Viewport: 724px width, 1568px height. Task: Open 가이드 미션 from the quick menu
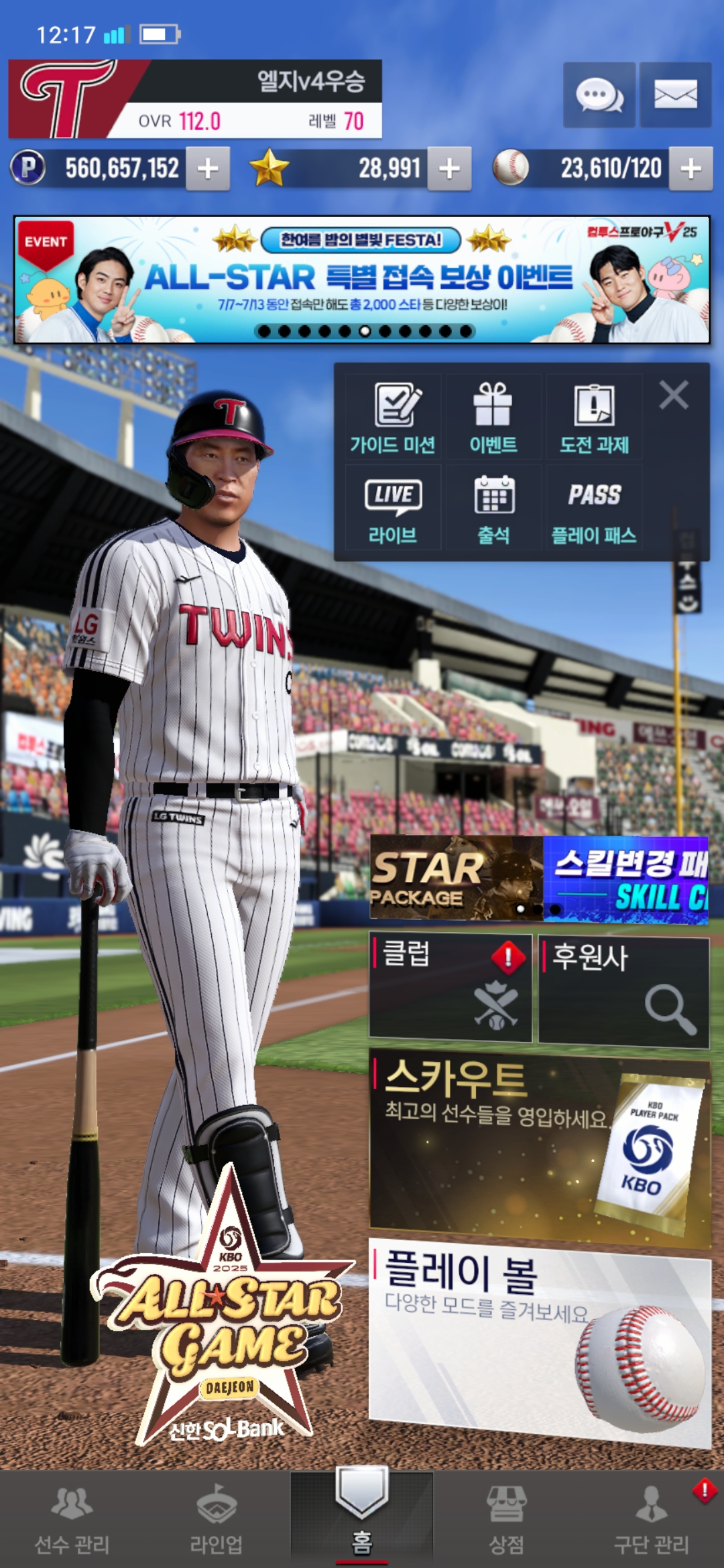tap(394, 417)
